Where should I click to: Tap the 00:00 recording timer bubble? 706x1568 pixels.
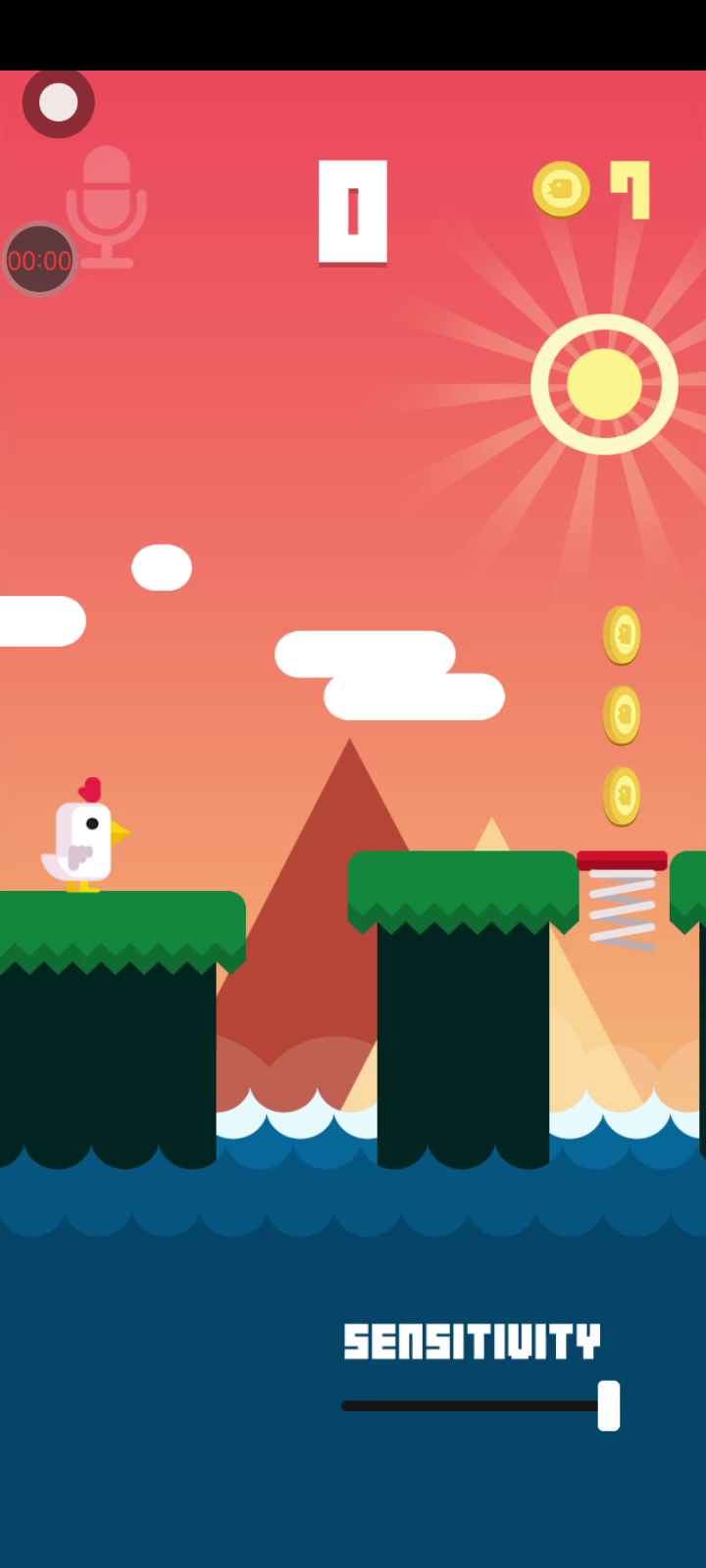(x=39, y=260)
